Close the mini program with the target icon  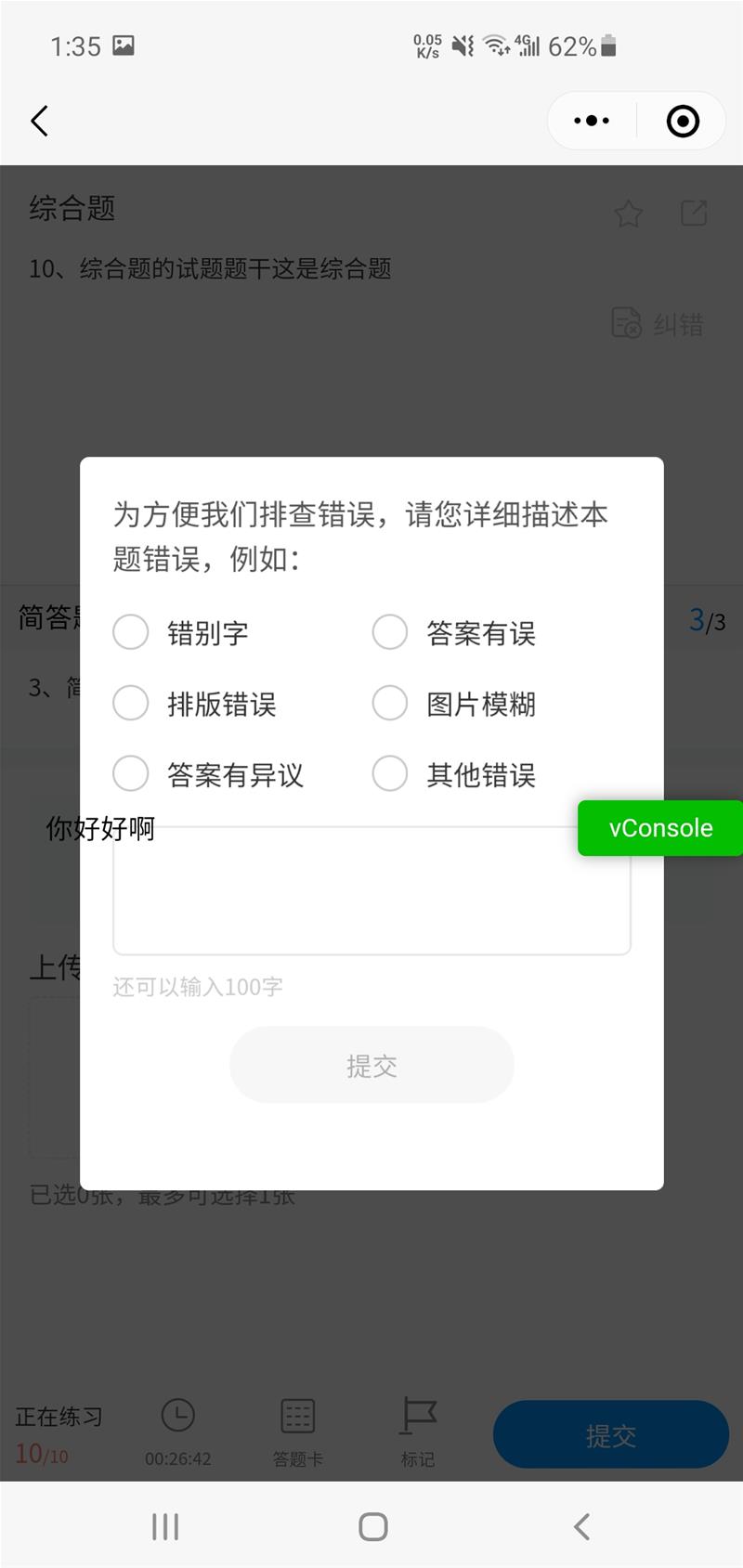point(683,121)
